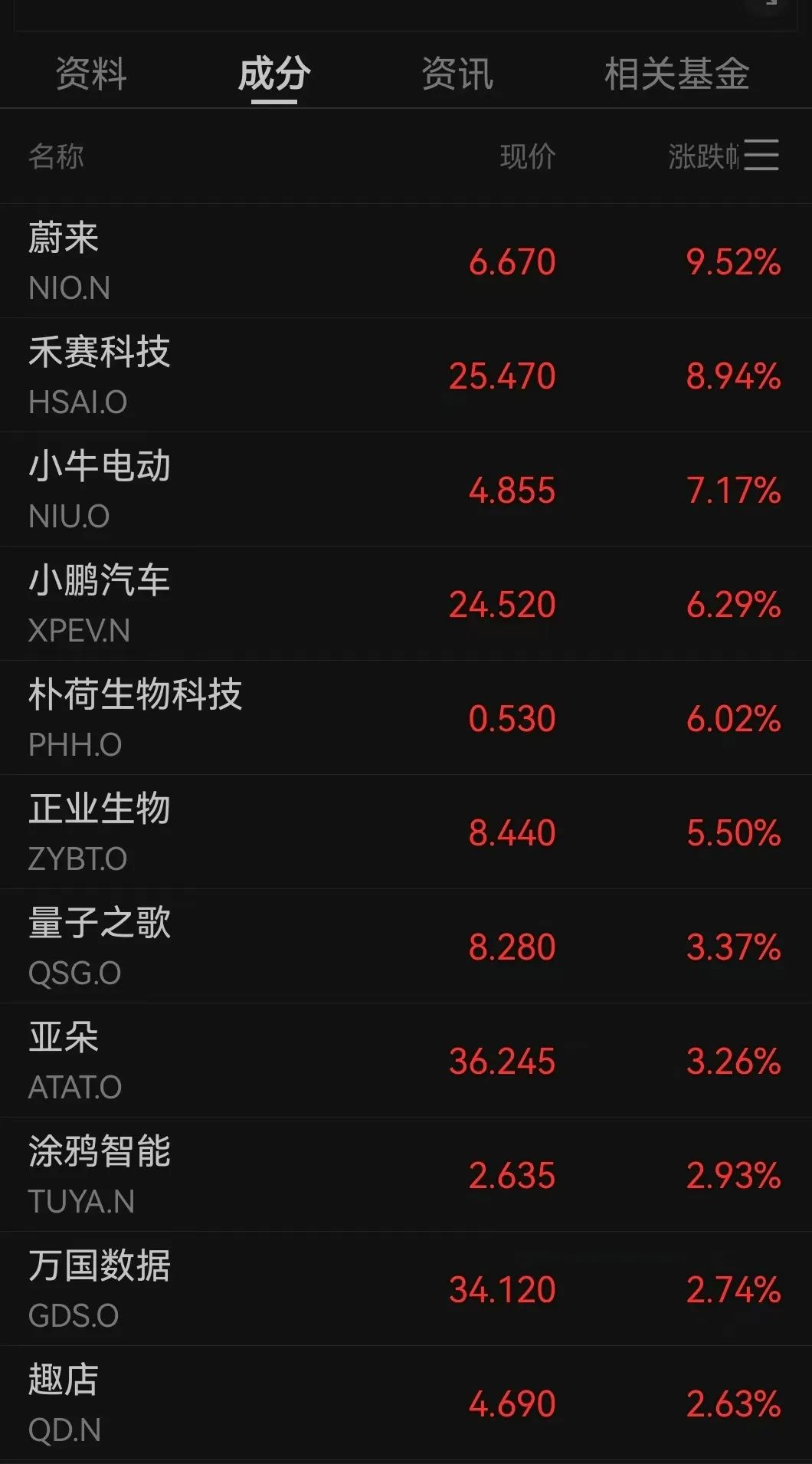Open the 正业生物 ZYBT.O stock row

point(406,832)
